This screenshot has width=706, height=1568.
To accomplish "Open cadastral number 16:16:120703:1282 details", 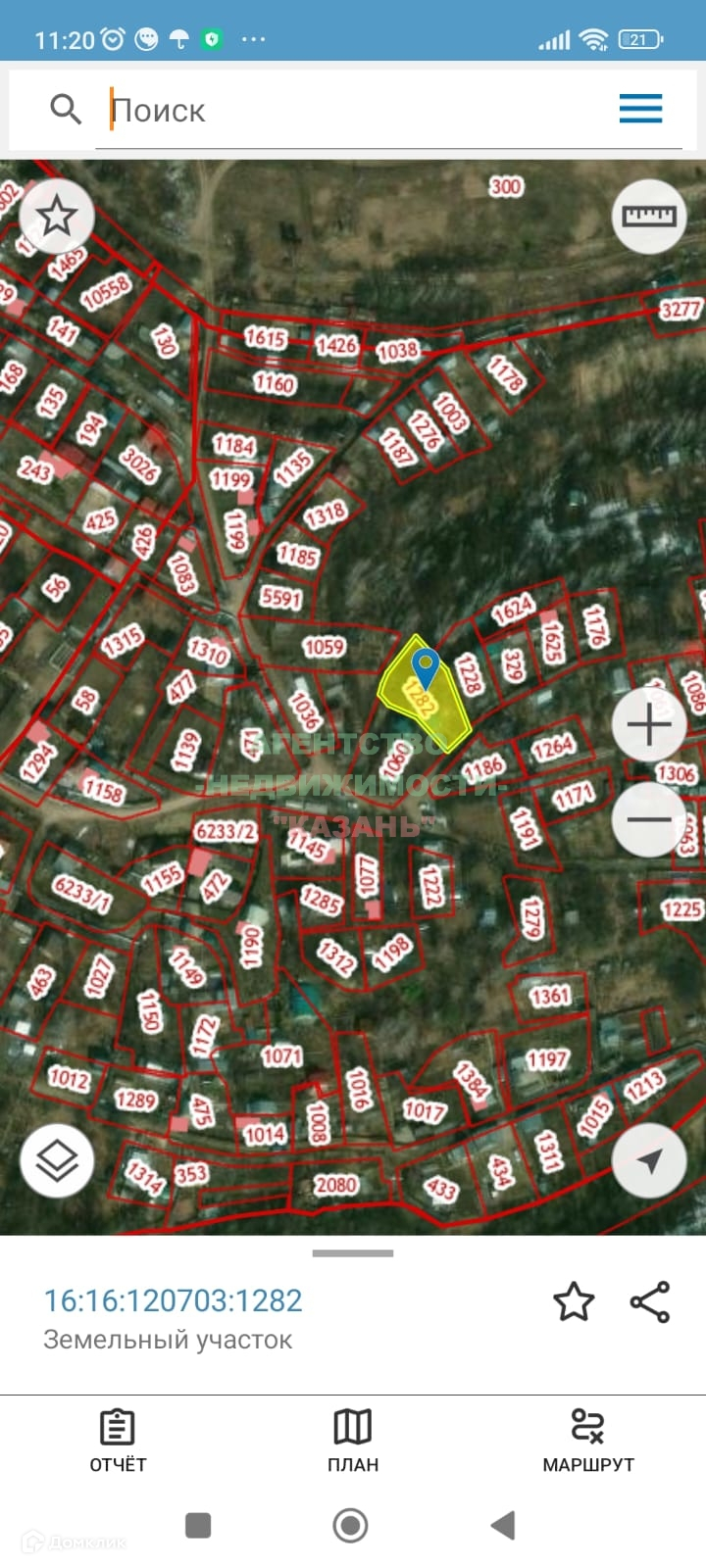I will point(174,1300).
